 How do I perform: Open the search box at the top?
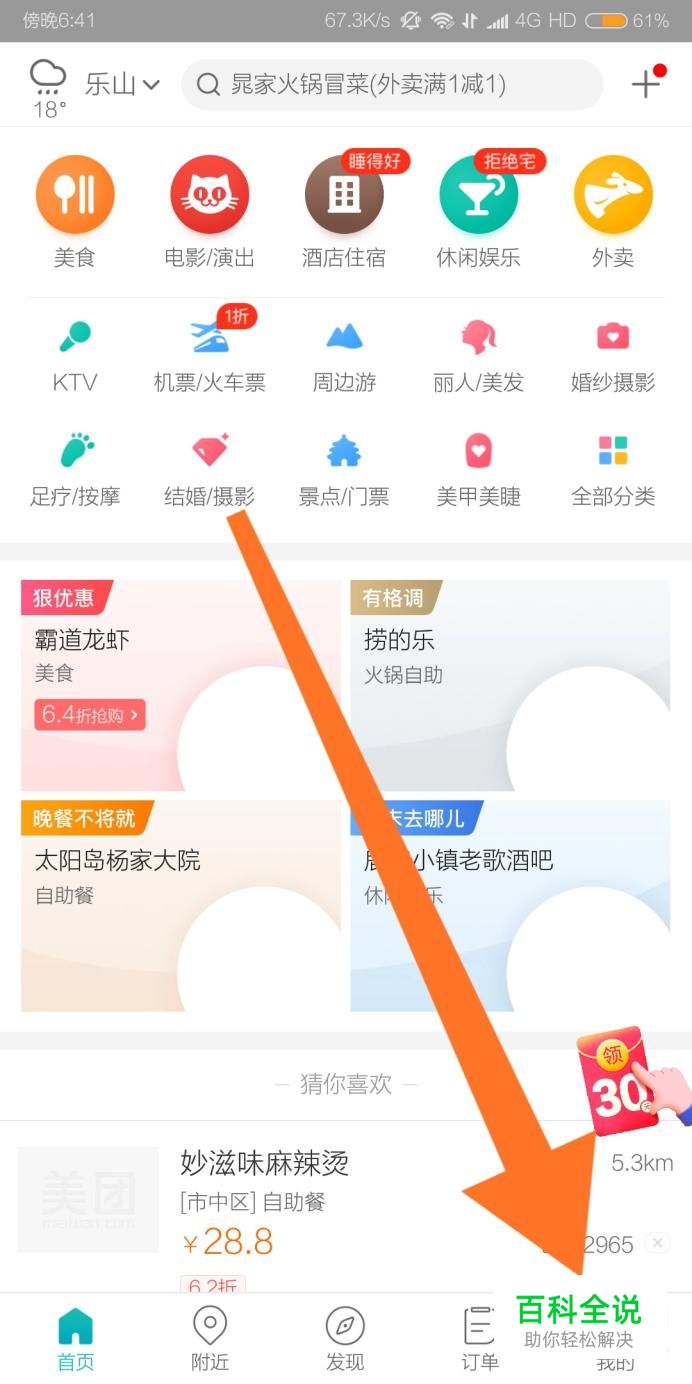click(x=392, y=85)
